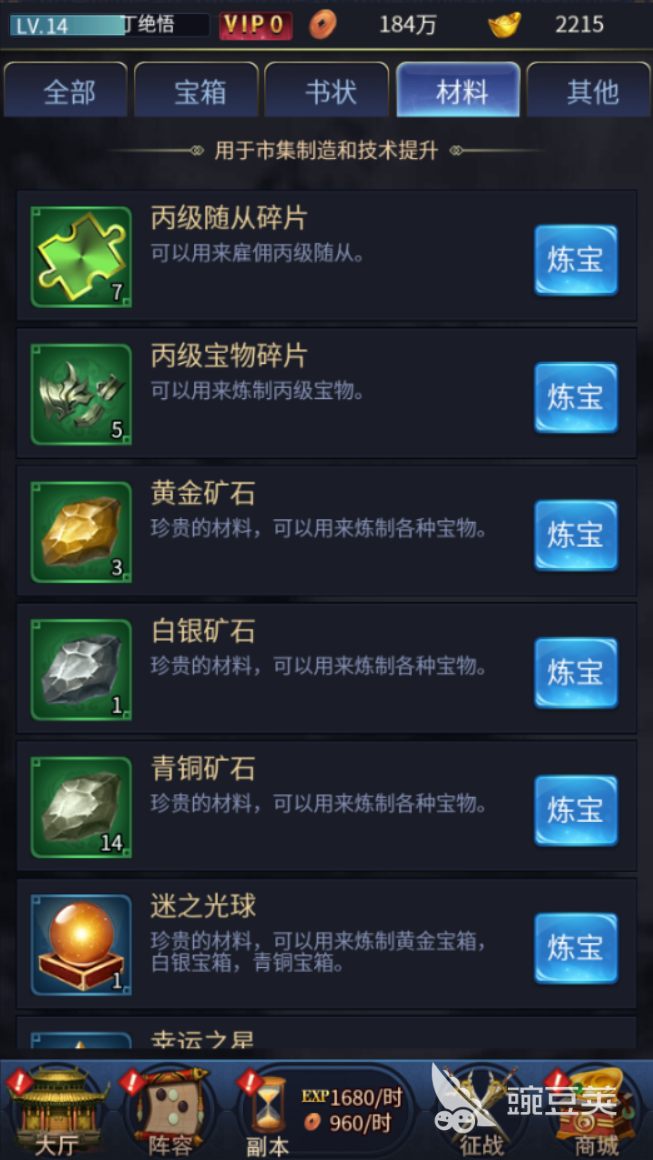Open the 商城 shop

click(x=597, y=1112)
